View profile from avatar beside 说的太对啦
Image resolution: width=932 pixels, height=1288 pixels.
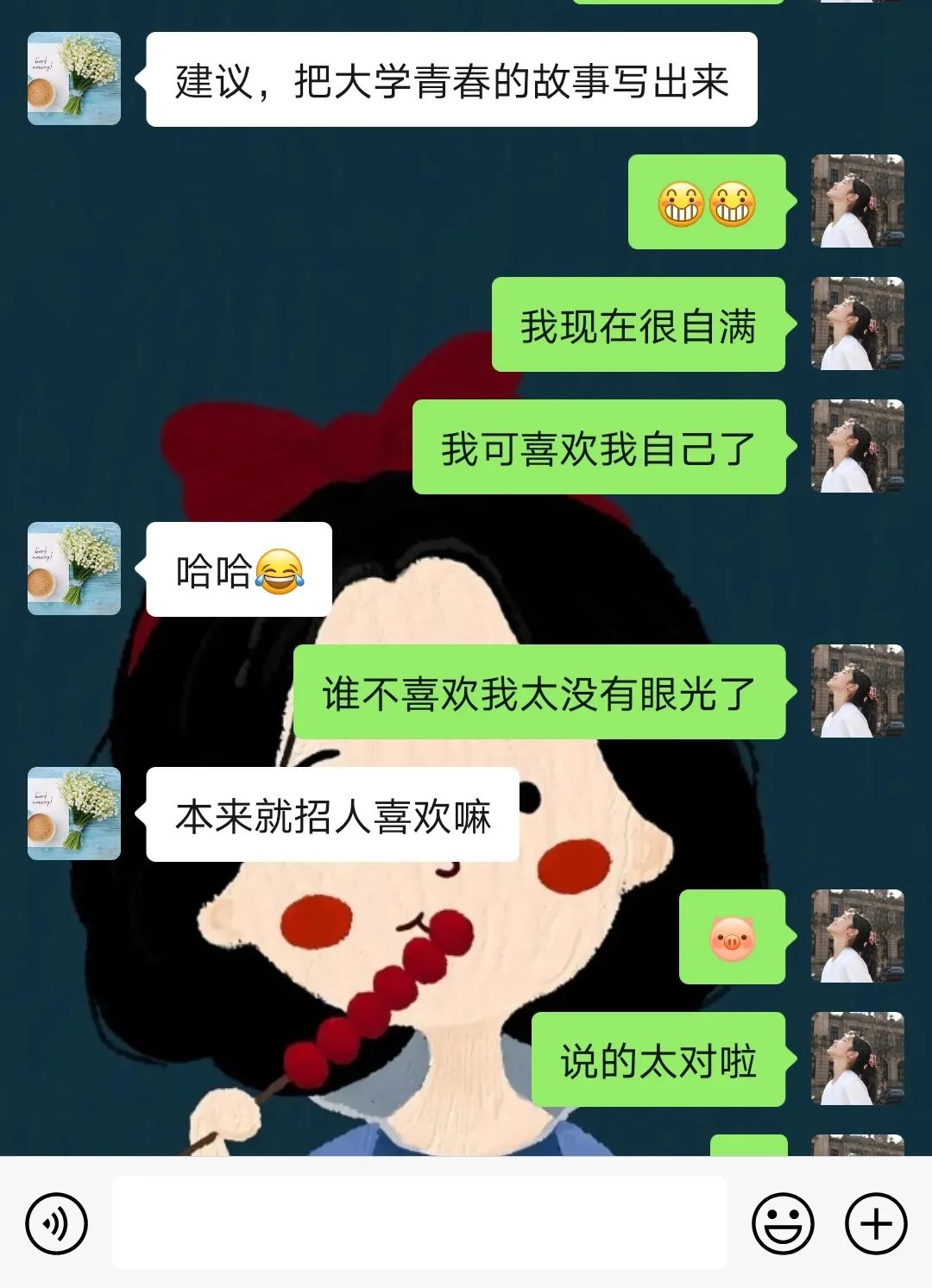(x=857, y=1059)
